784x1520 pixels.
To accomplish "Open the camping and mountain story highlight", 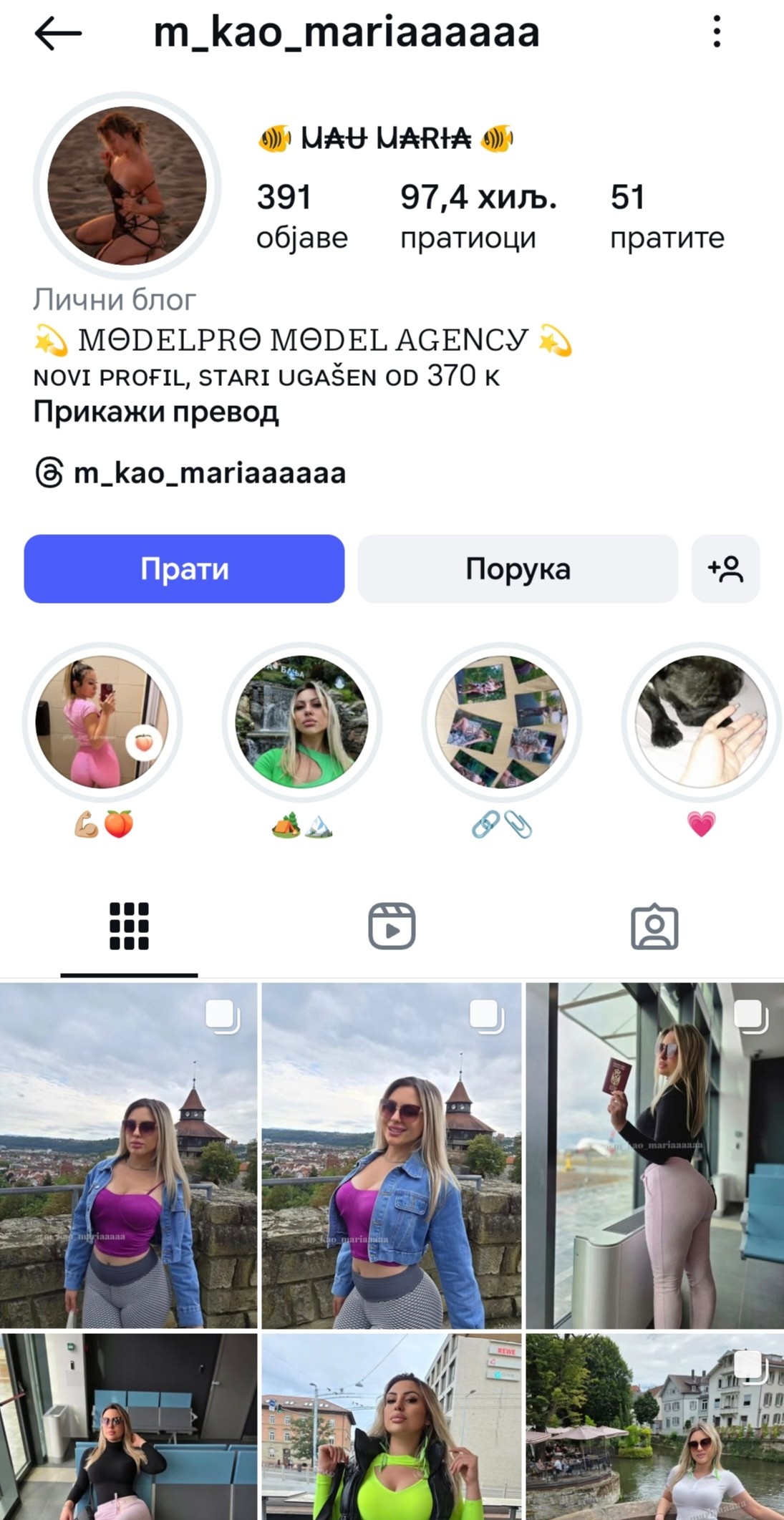I will pyautogui.click(x=301, y=722).
